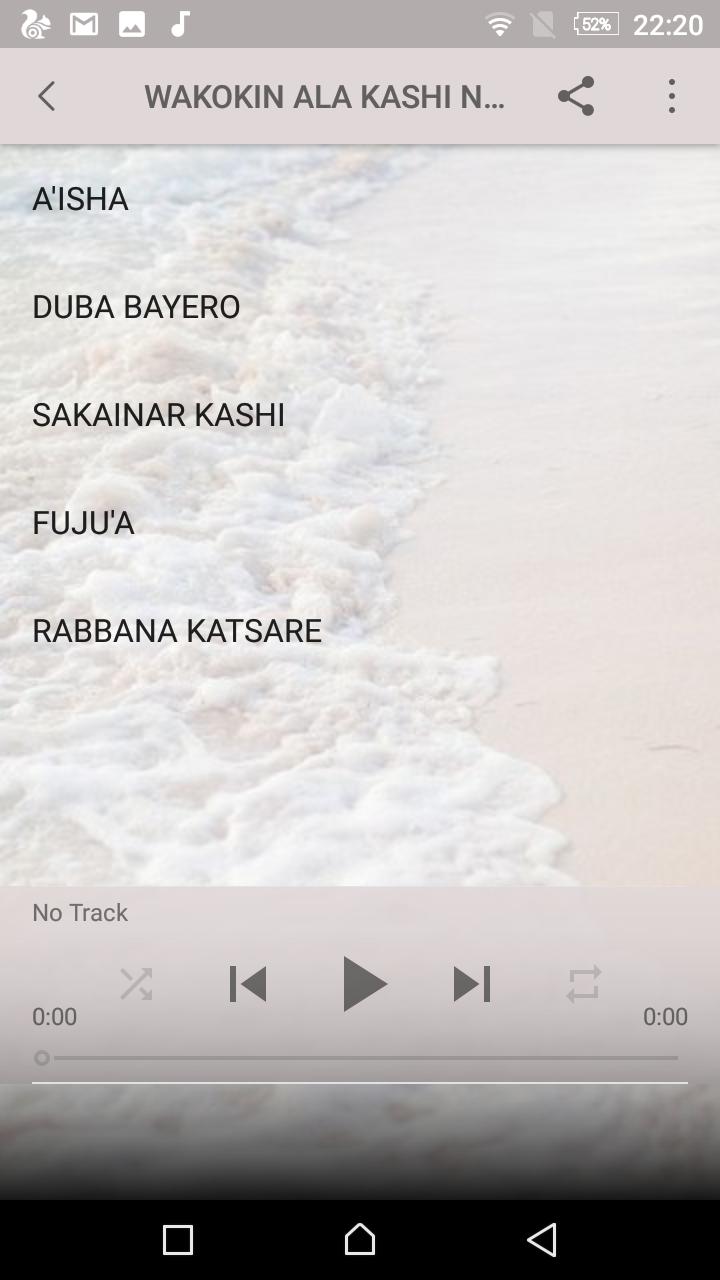This screenshot has height=1280, width=720.
Task: Go to the Android home screen
Action: tap(360, 1240)
